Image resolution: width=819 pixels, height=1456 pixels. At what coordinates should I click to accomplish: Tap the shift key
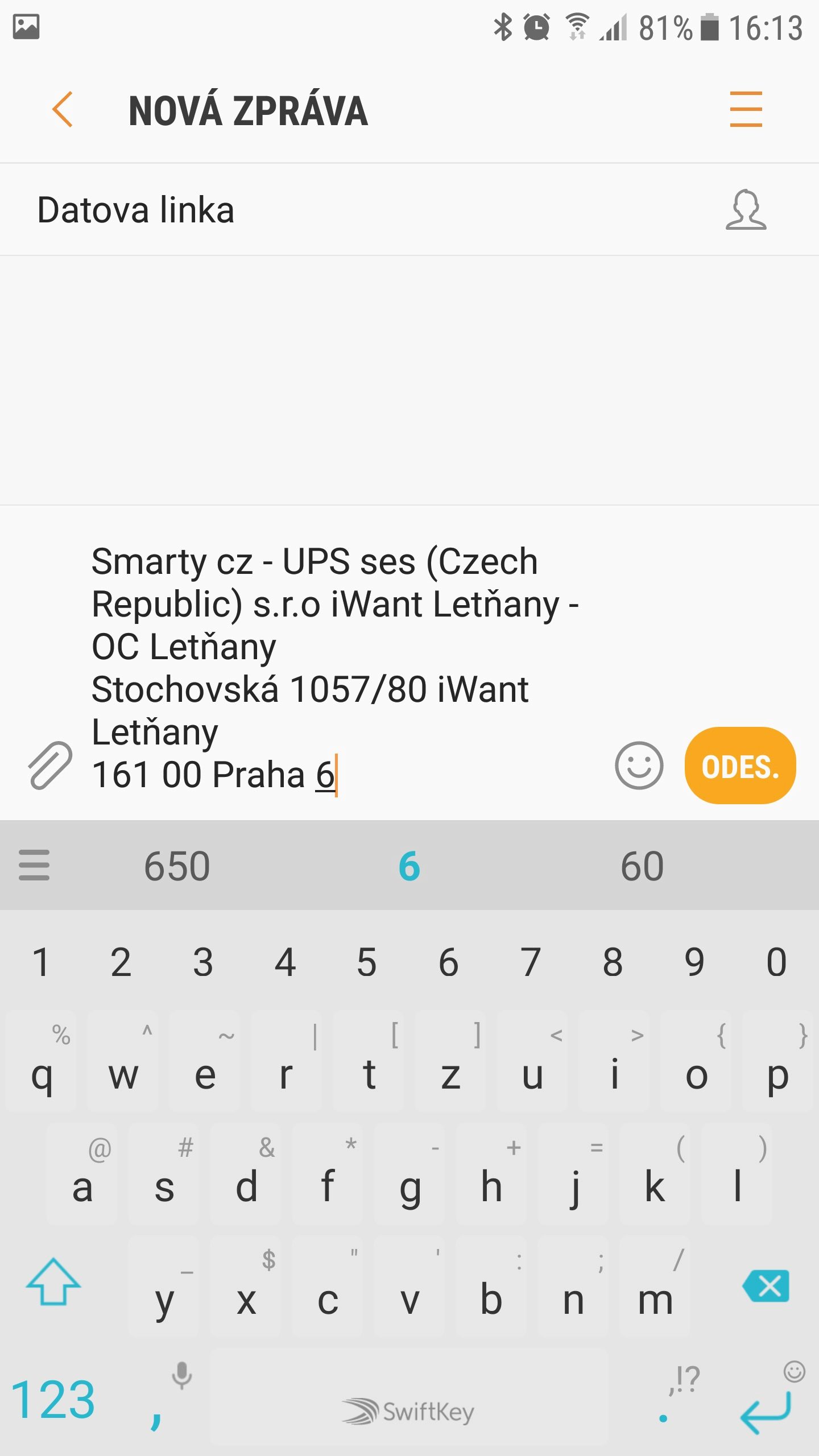pyautogui.click(x=53, y=1281)
